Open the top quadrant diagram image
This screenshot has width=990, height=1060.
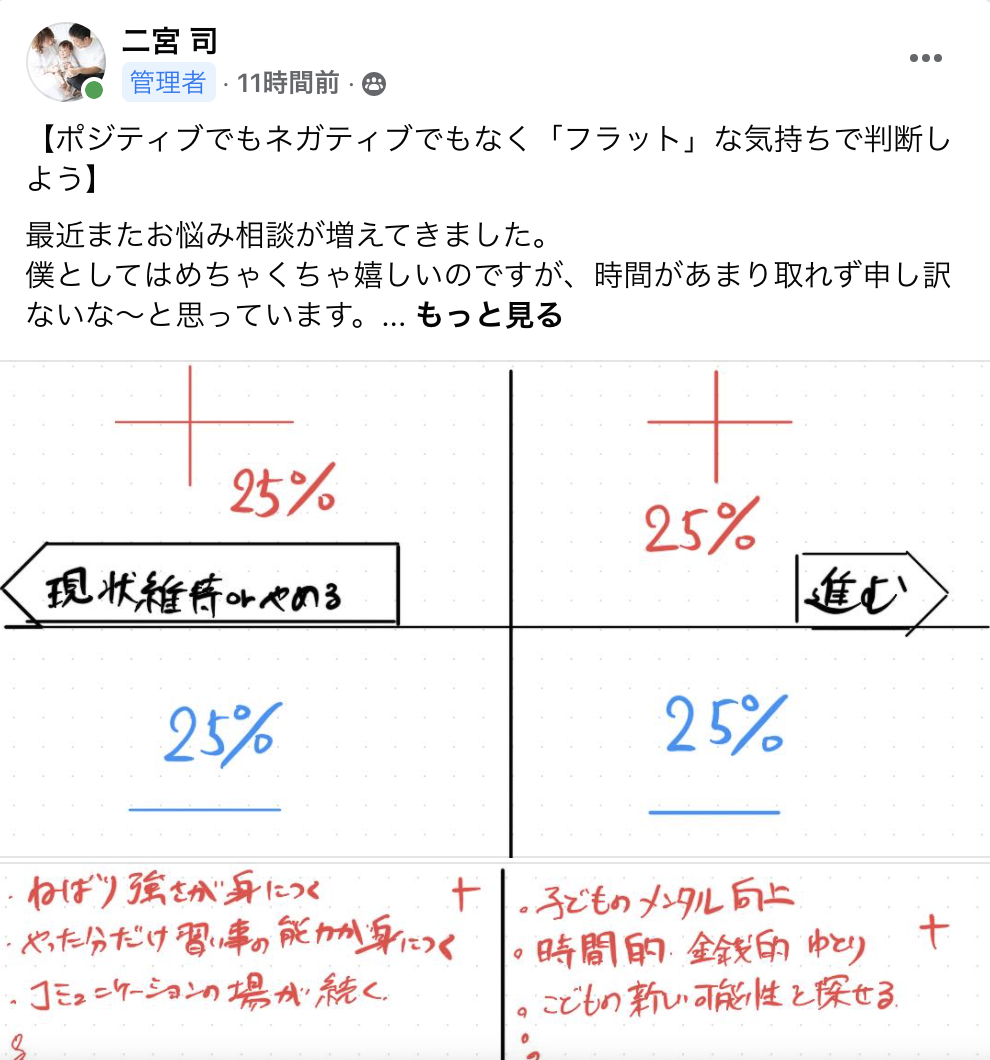pos(495,610)
